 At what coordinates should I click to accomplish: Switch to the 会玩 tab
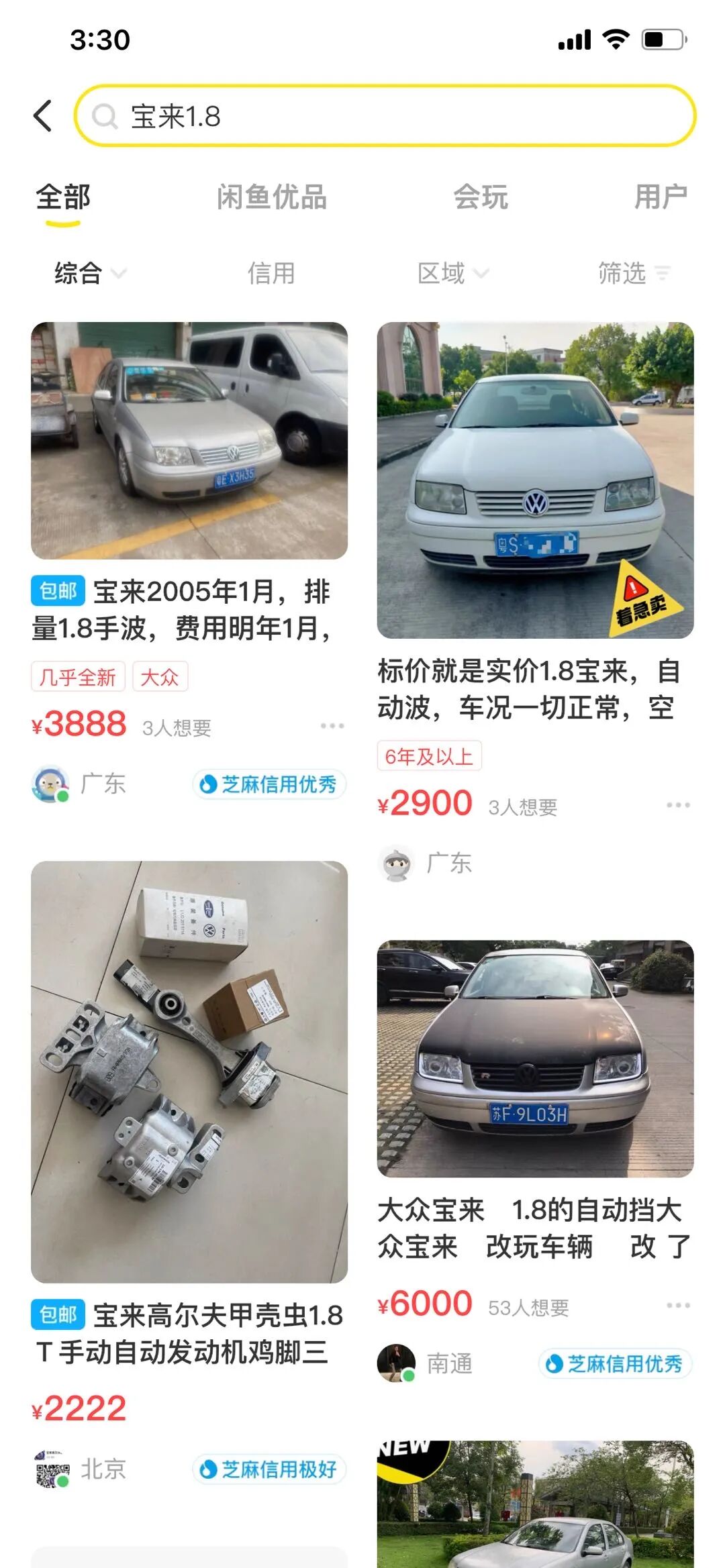tap(481, 197)
